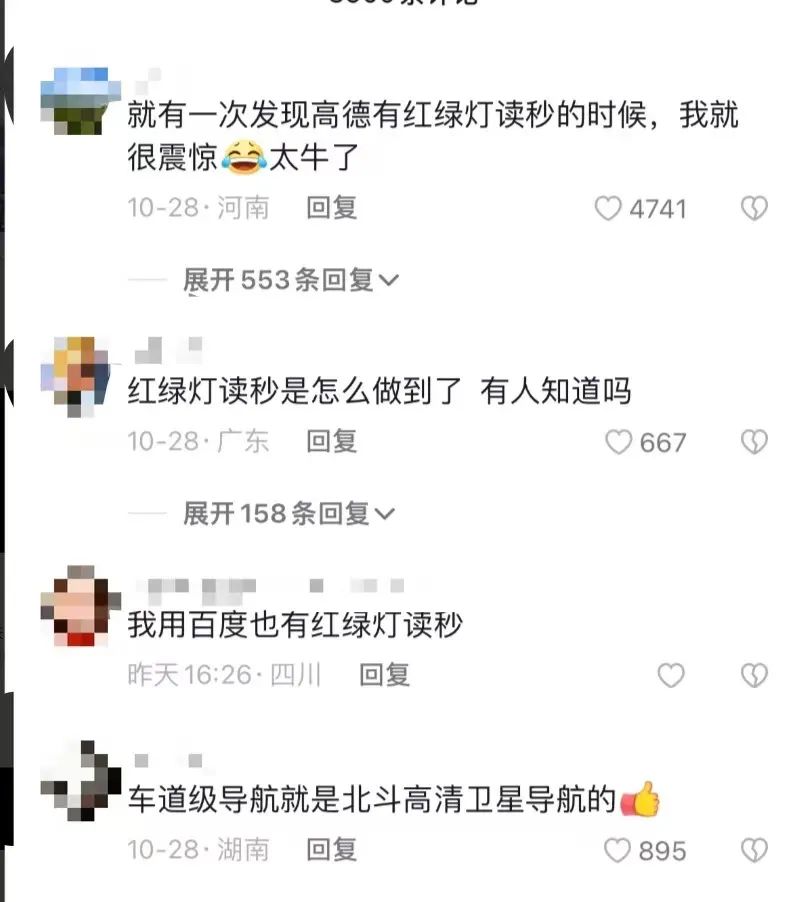The height and width of the screenshot is (902, 794).
Task: Reply to the Henan comment about 高德
Action: 331,208
